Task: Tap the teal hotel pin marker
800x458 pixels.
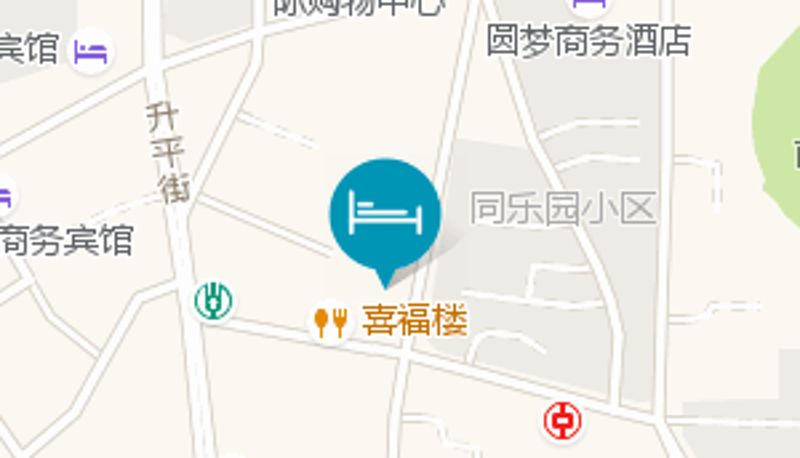Action: [x=385, y=213]
